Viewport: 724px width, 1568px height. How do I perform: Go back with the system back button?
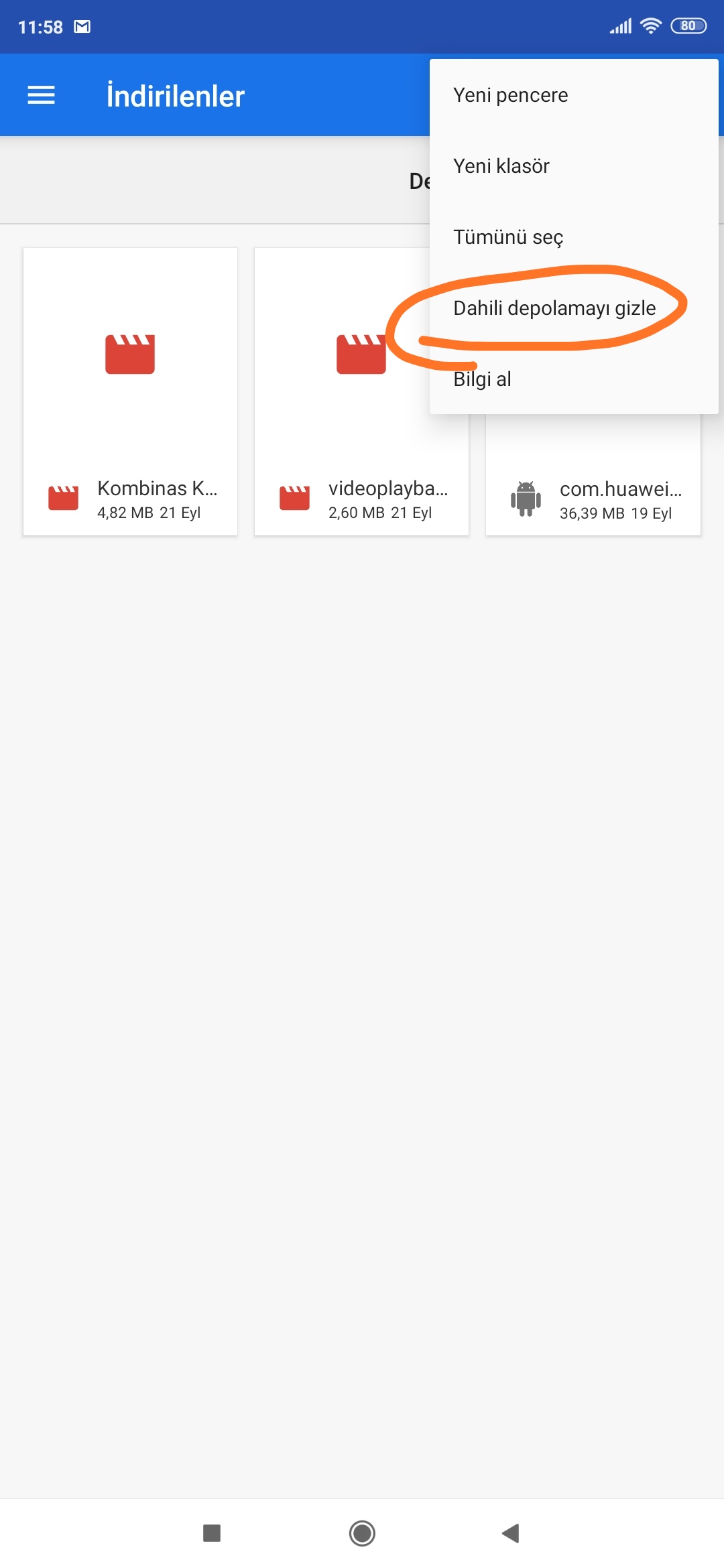click(x=511, y=1533)
